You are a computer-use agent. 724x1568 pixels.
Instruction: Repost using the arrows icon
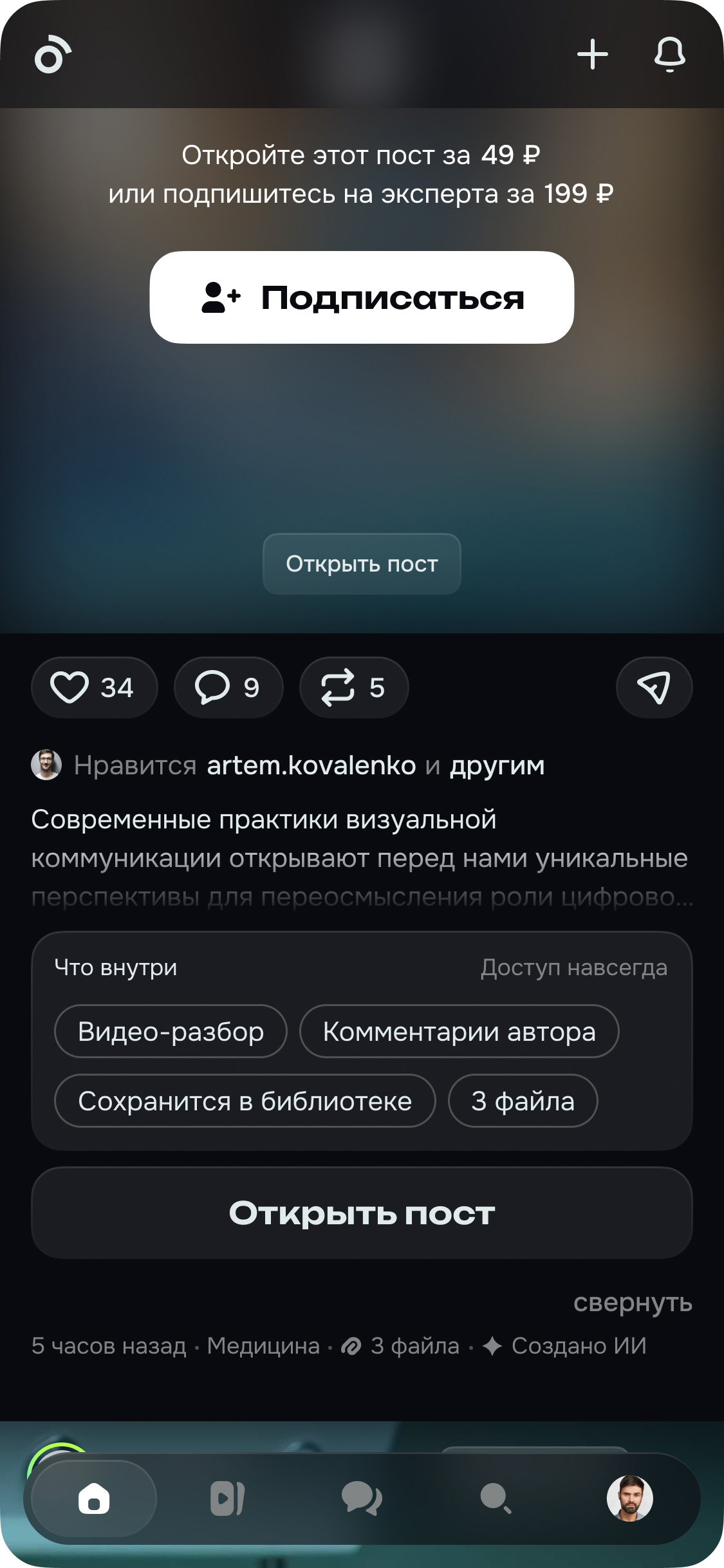tap(353, 687)
